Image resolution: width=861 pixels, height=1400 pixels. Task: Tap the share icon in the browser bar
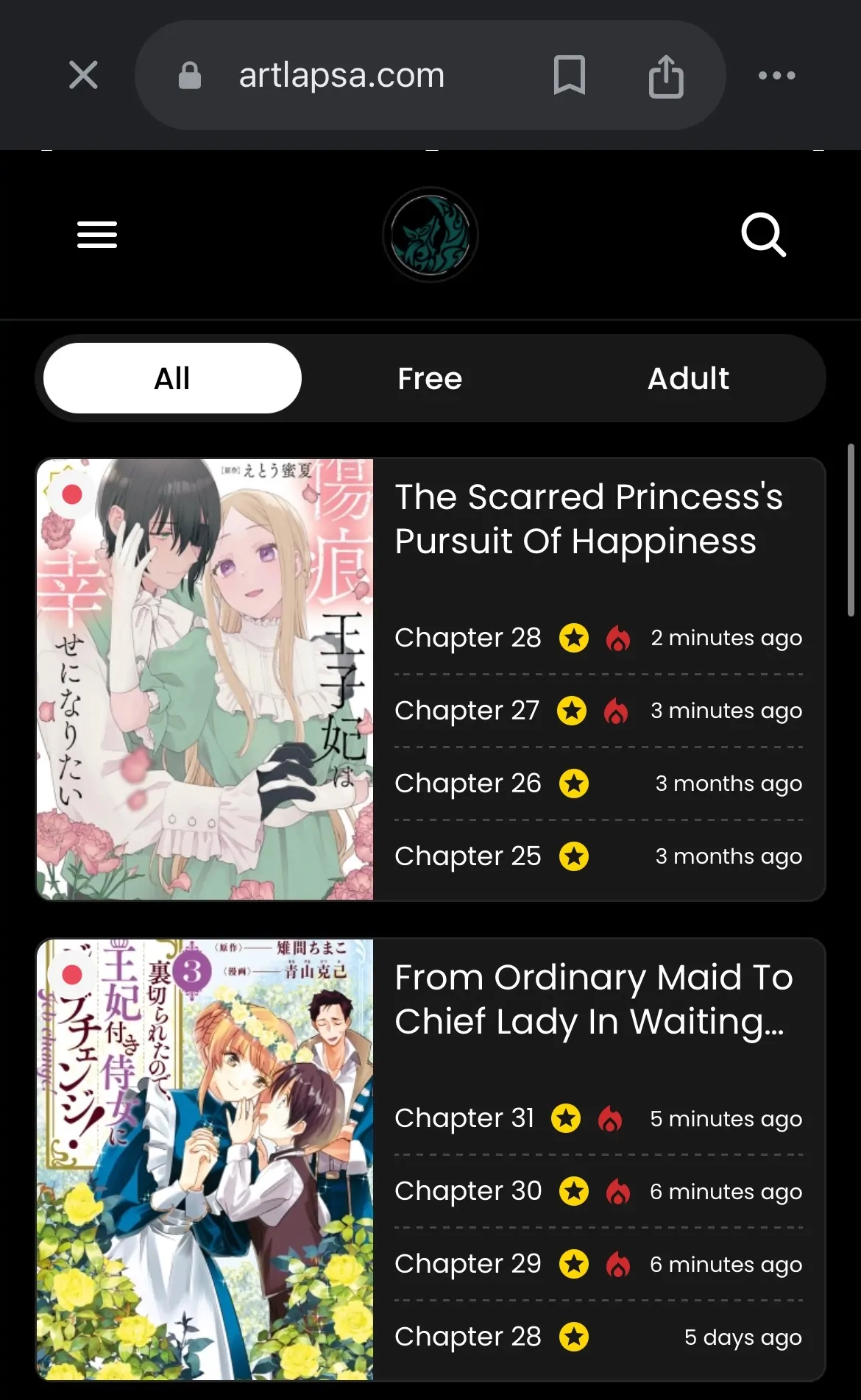coord(666,74)
